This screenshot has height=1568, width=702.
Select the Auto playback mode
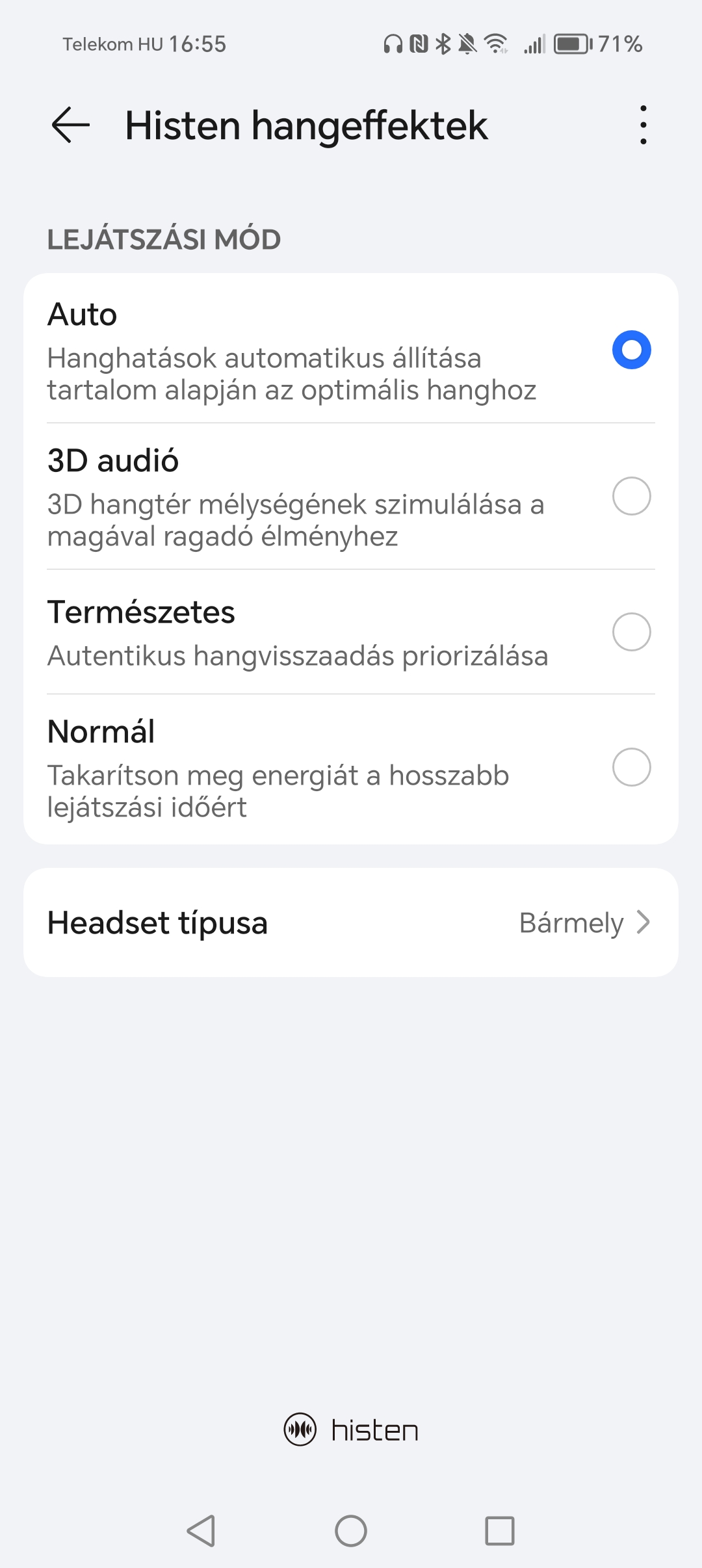coord(351,350)
